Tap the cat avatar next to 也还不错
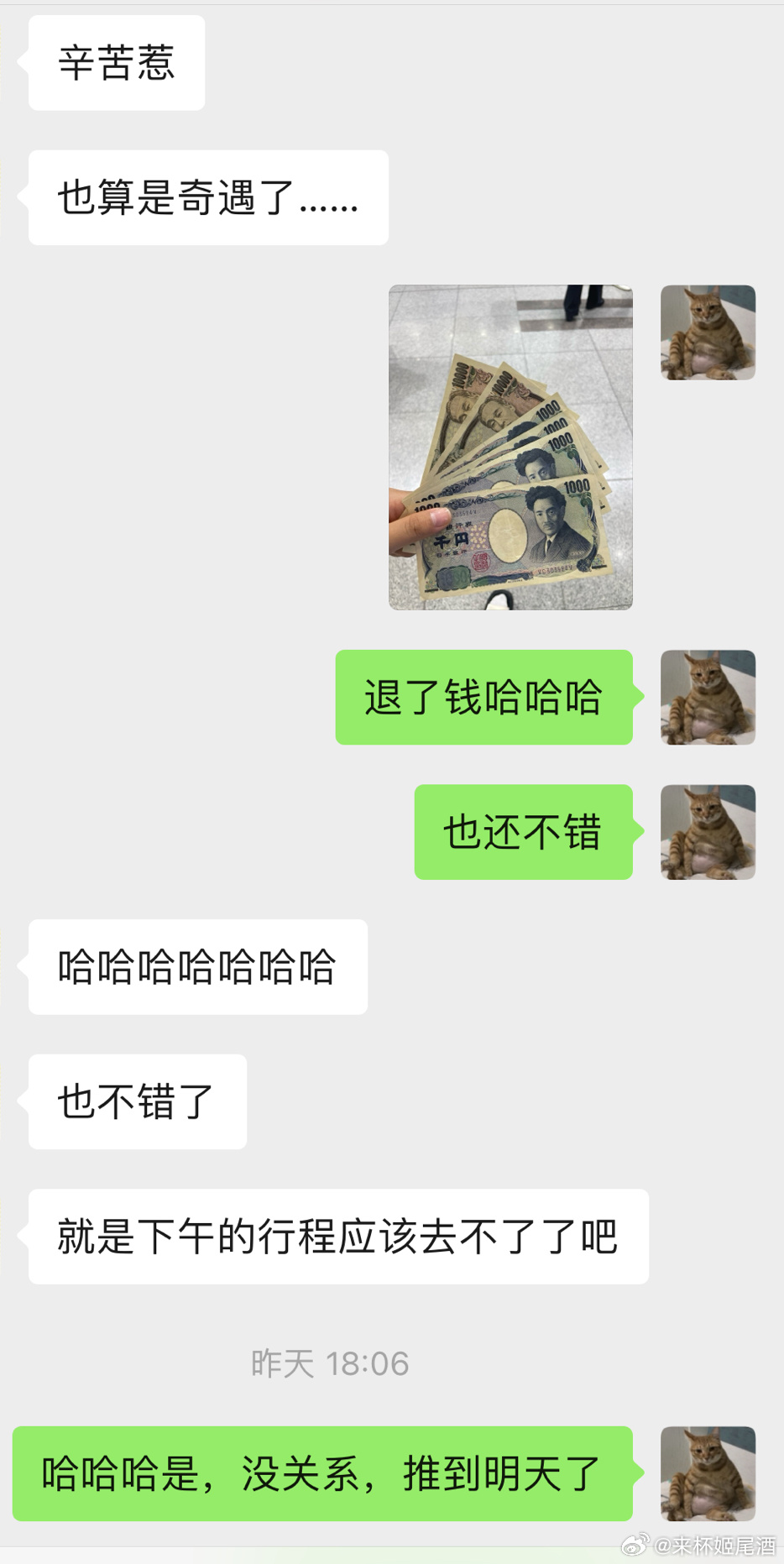 point(708,832)
